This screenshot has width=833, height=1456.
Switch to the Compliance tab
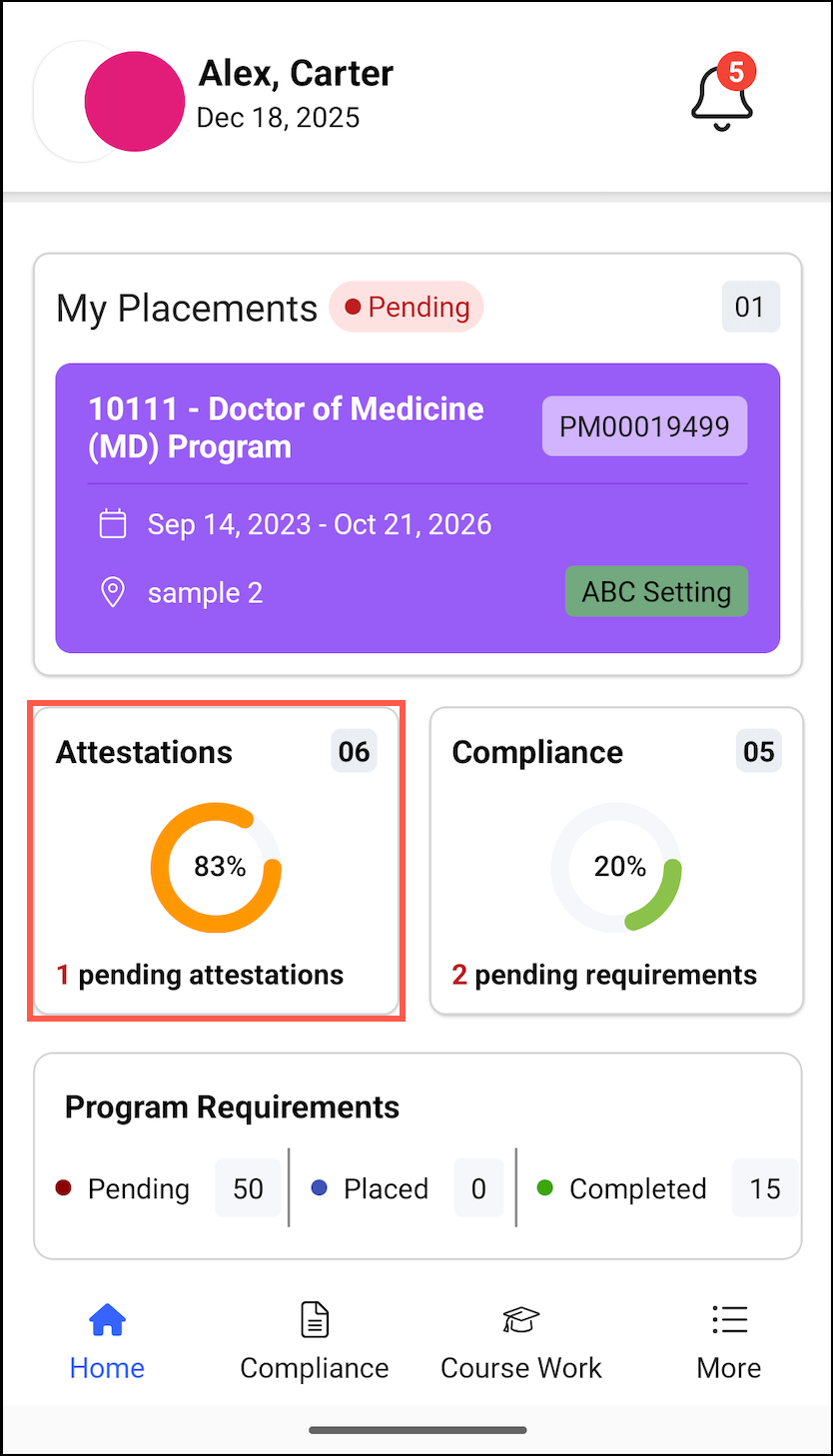point(314,1343)
